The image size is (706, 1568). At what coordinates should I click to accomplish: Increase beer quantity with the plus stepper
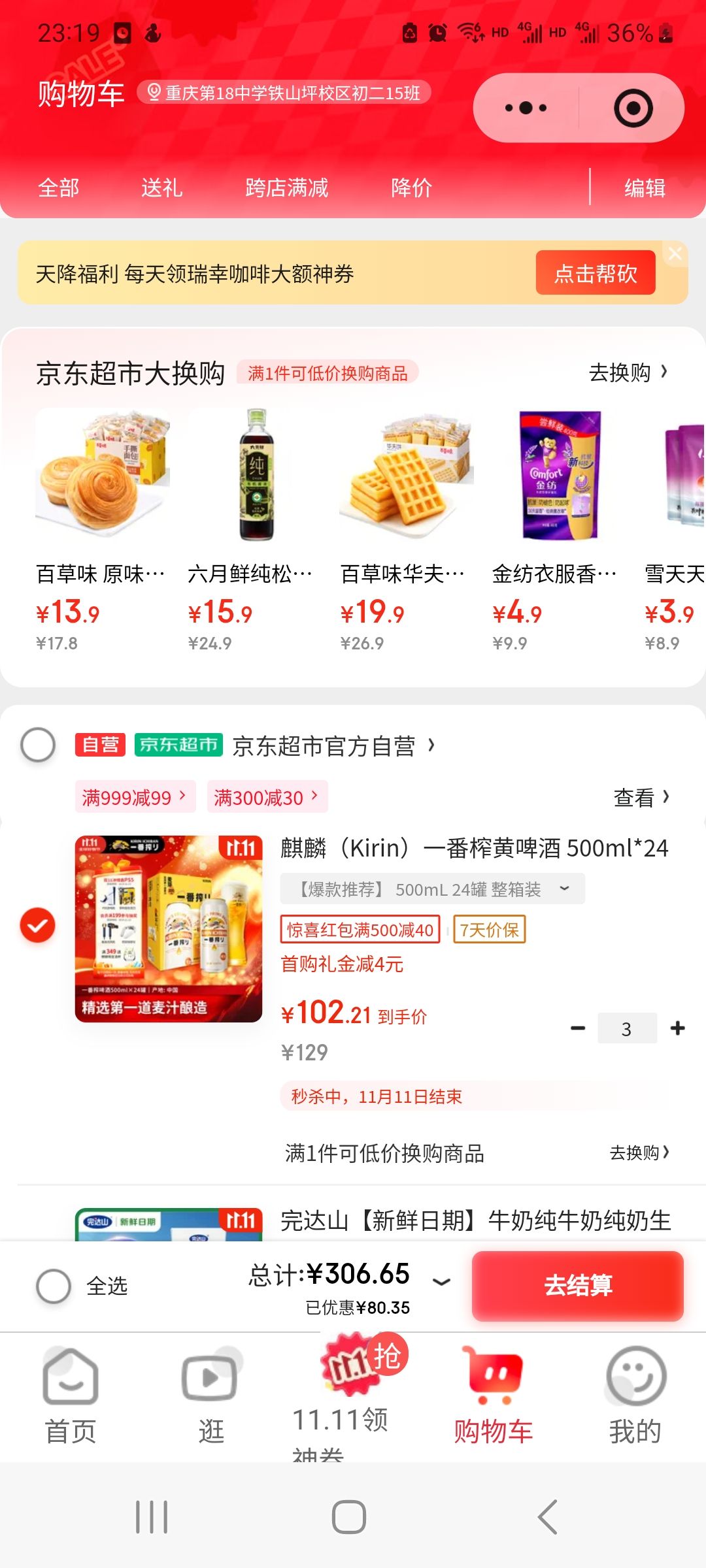click(677, 1028)
